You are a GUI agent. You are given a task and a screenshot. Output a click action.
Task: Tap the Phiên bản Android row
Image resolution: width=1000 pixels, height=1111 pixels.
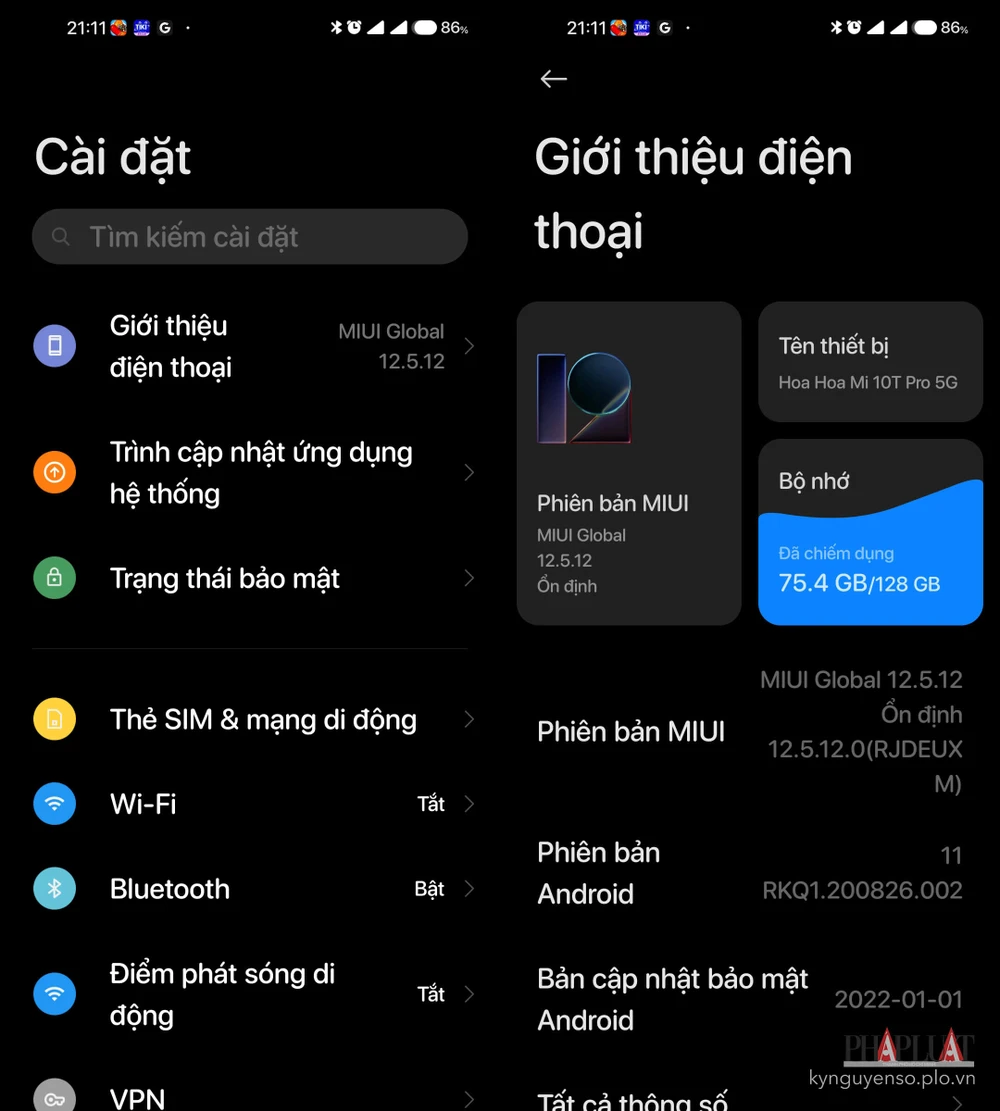[750, 873]
